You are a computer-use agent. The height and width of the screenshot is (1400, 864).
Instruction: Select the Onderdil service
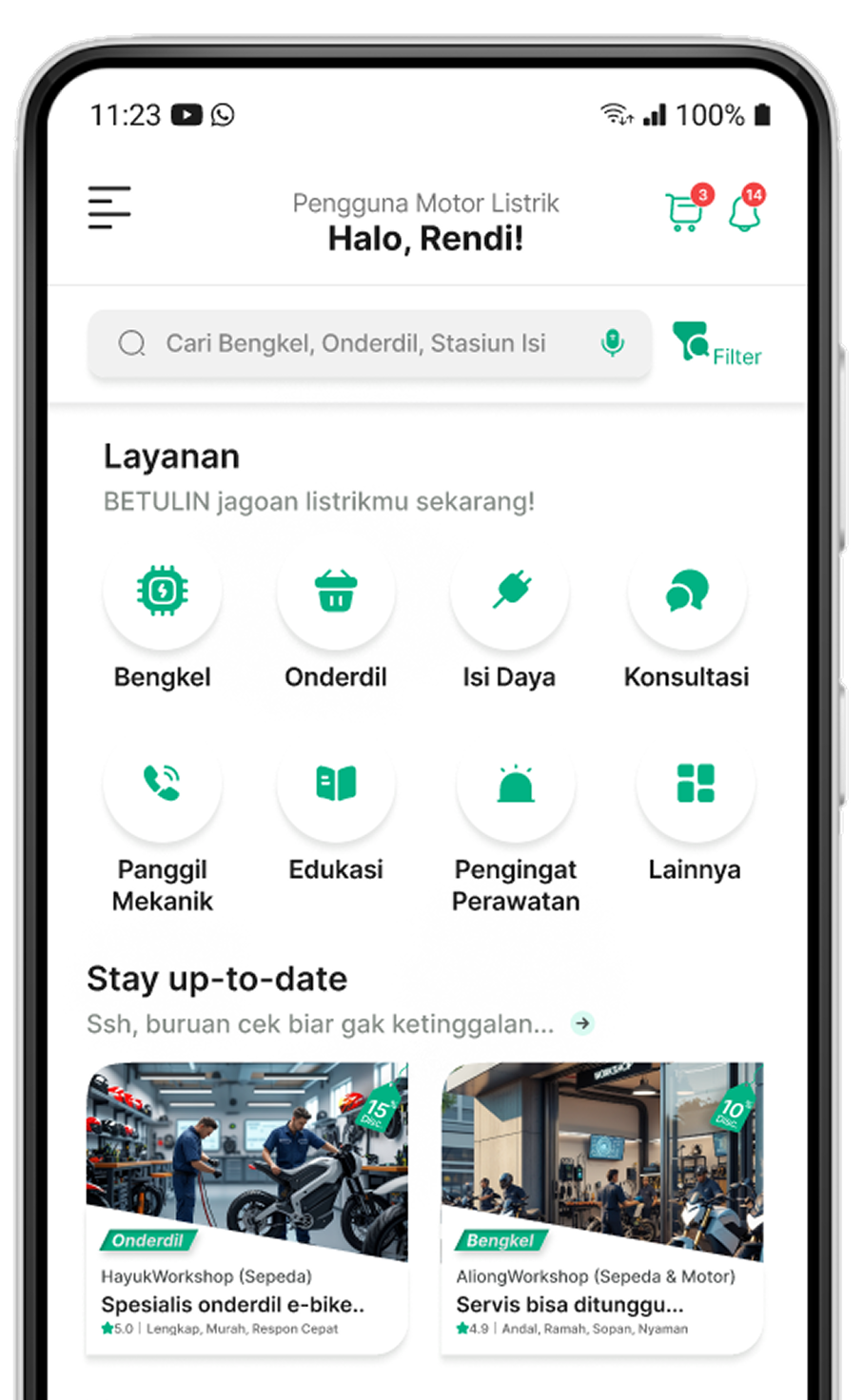[336, 593]
